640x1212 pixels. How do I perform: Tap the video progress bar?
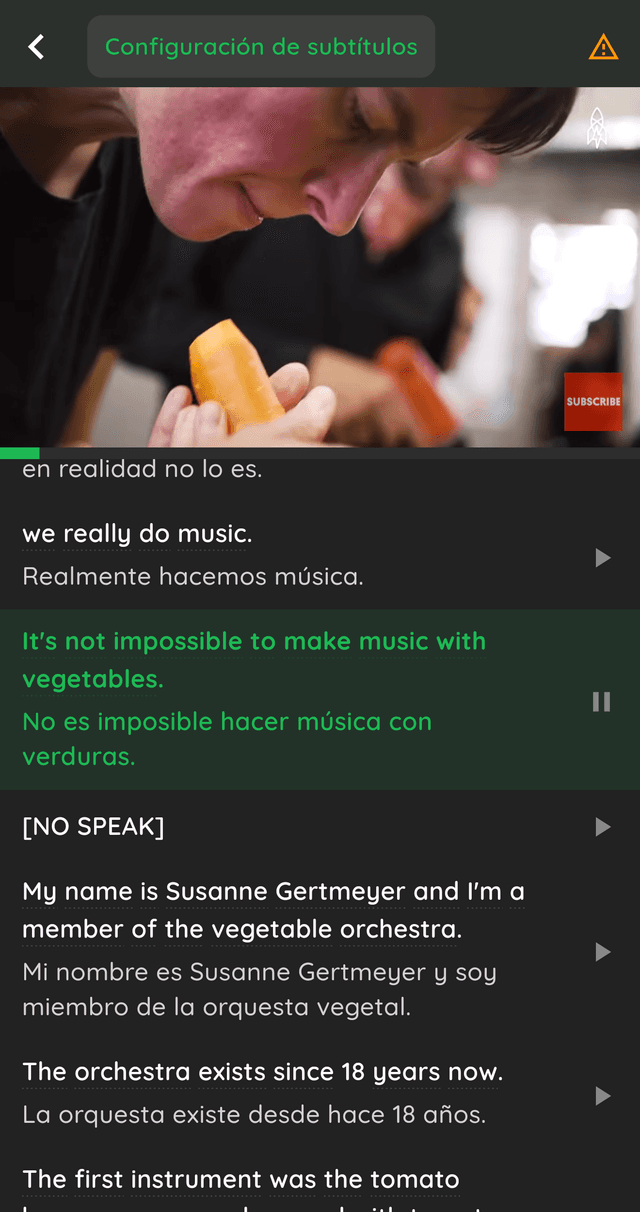[320, 453]
